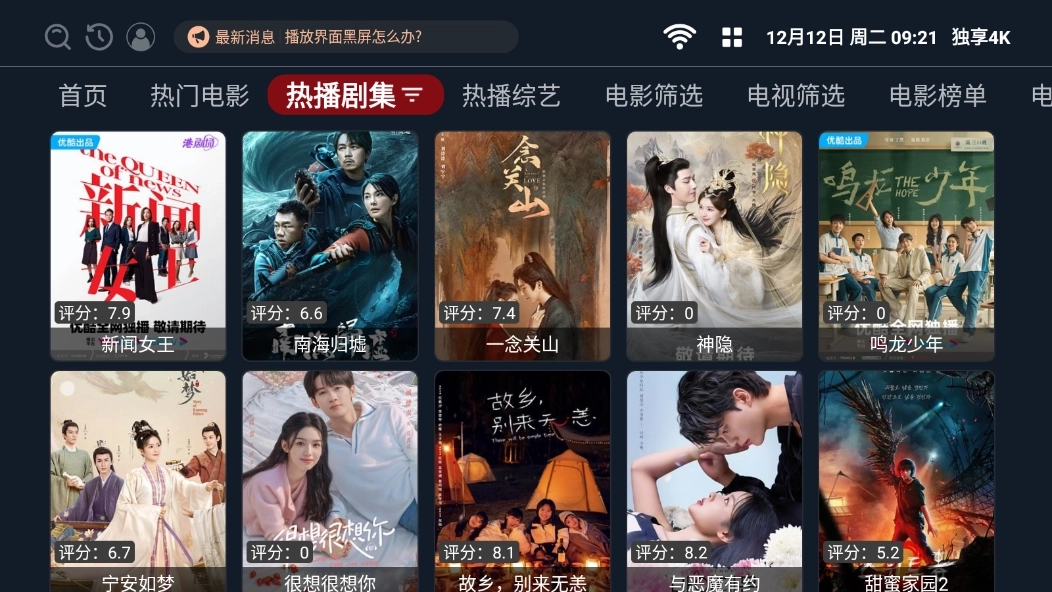Switch to the 热播综艺 tab

[x=511, y=96]
